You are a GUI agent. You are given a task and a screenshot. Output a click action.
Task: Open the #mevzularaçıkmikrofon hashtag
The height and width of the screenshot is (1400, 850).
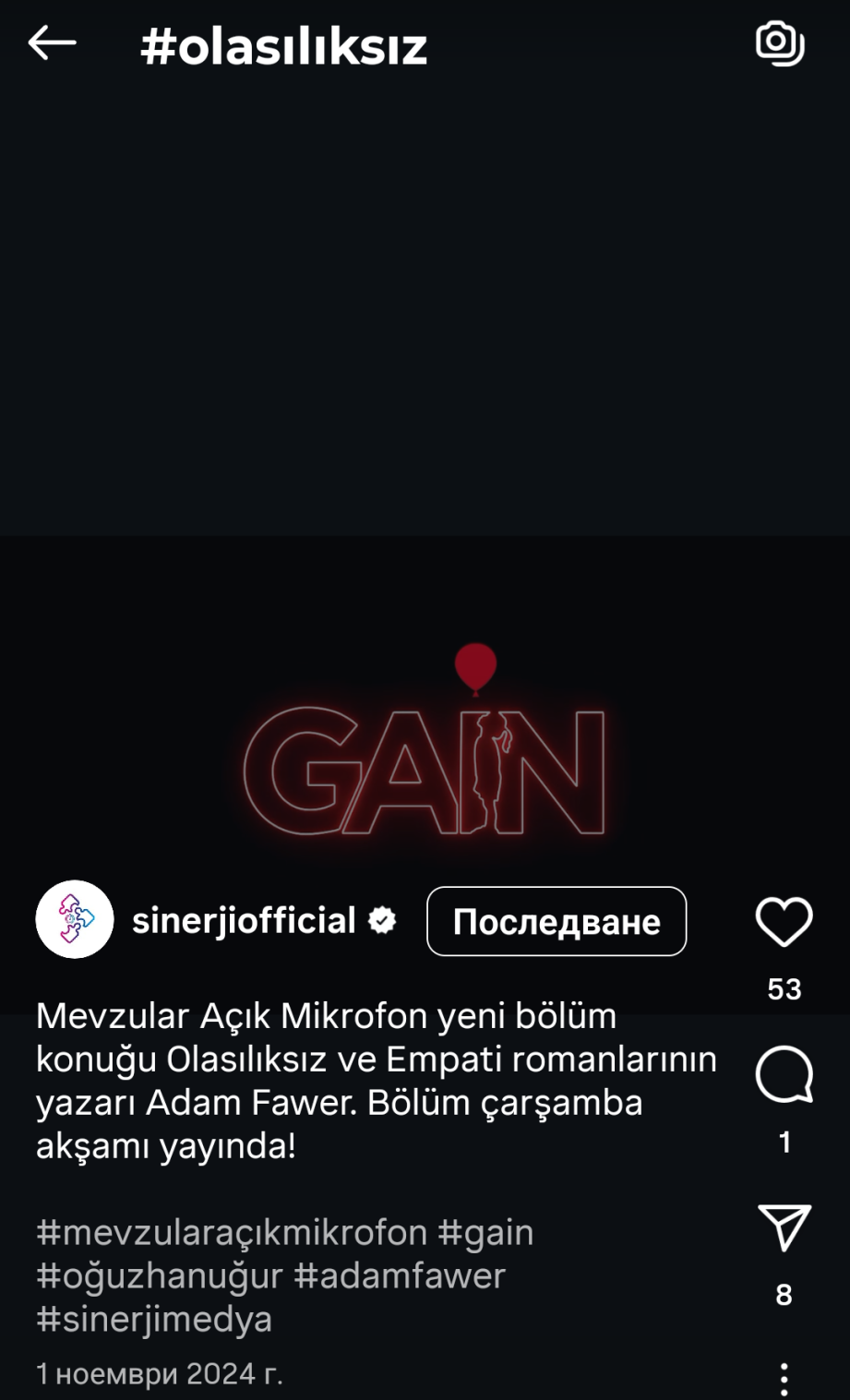(x=232, y=1233)
